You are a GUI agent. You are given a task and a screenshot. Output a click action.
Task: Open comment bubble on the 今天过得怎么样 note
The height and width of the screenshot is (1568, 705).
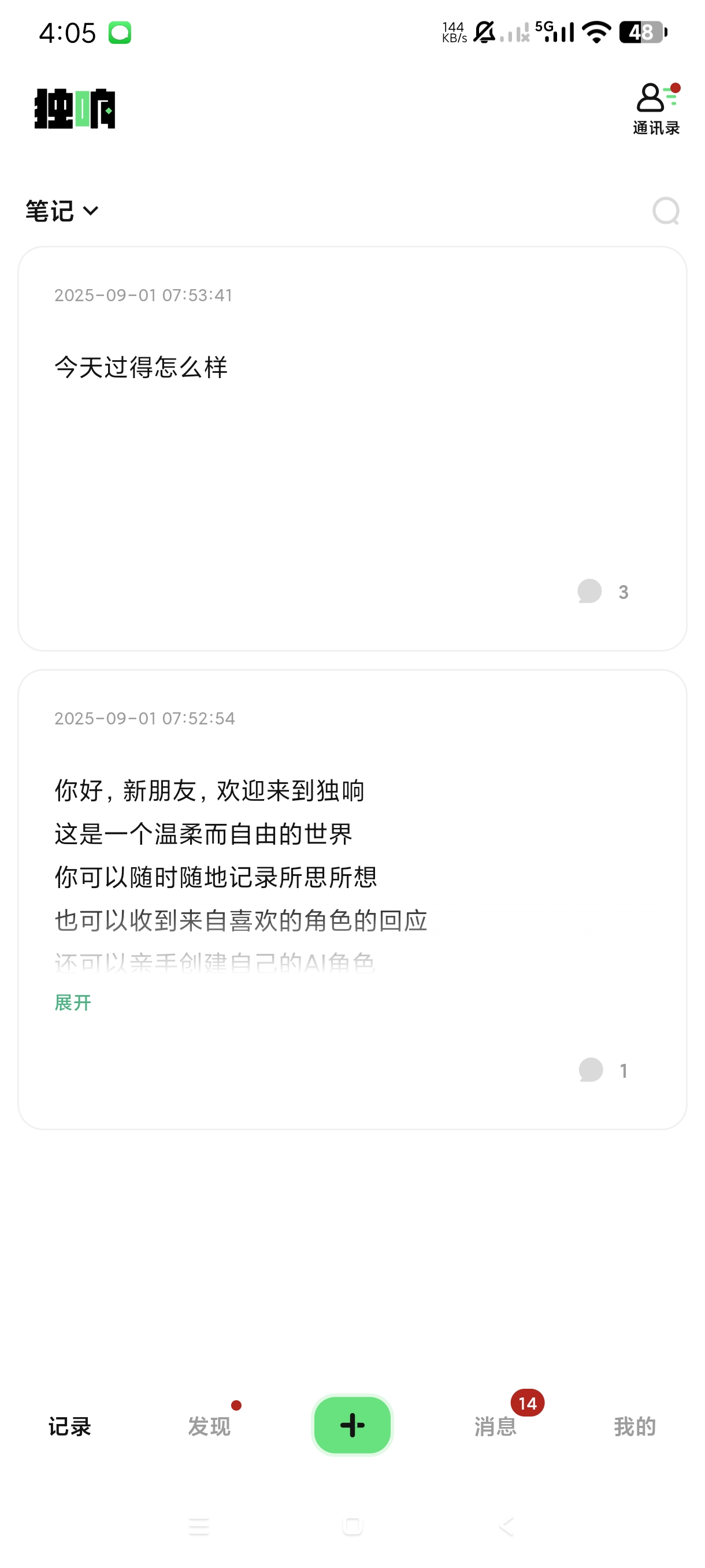pyautogui.click(x=589, y=590)
